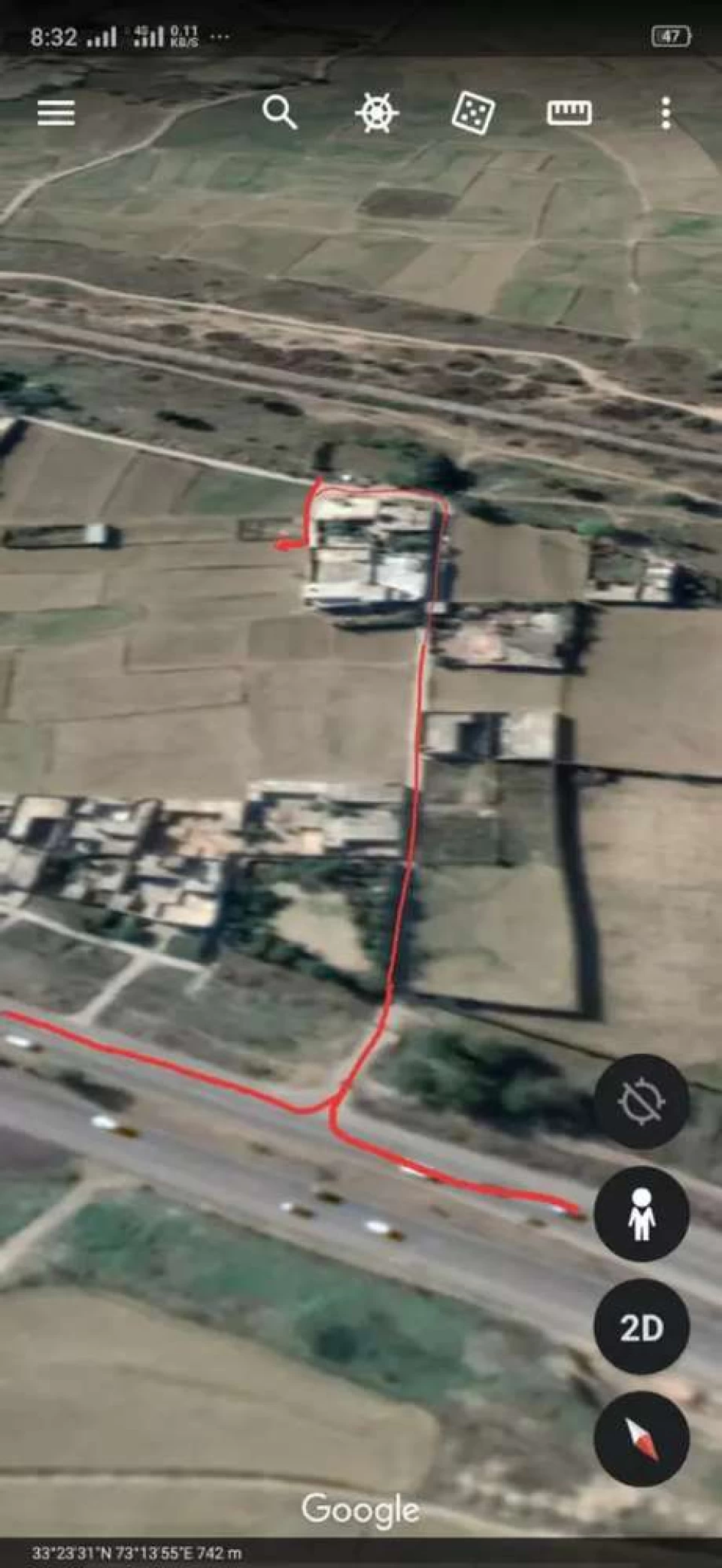
Task: Enter Street View with pegman button
Action: (x=641, y=1214)
